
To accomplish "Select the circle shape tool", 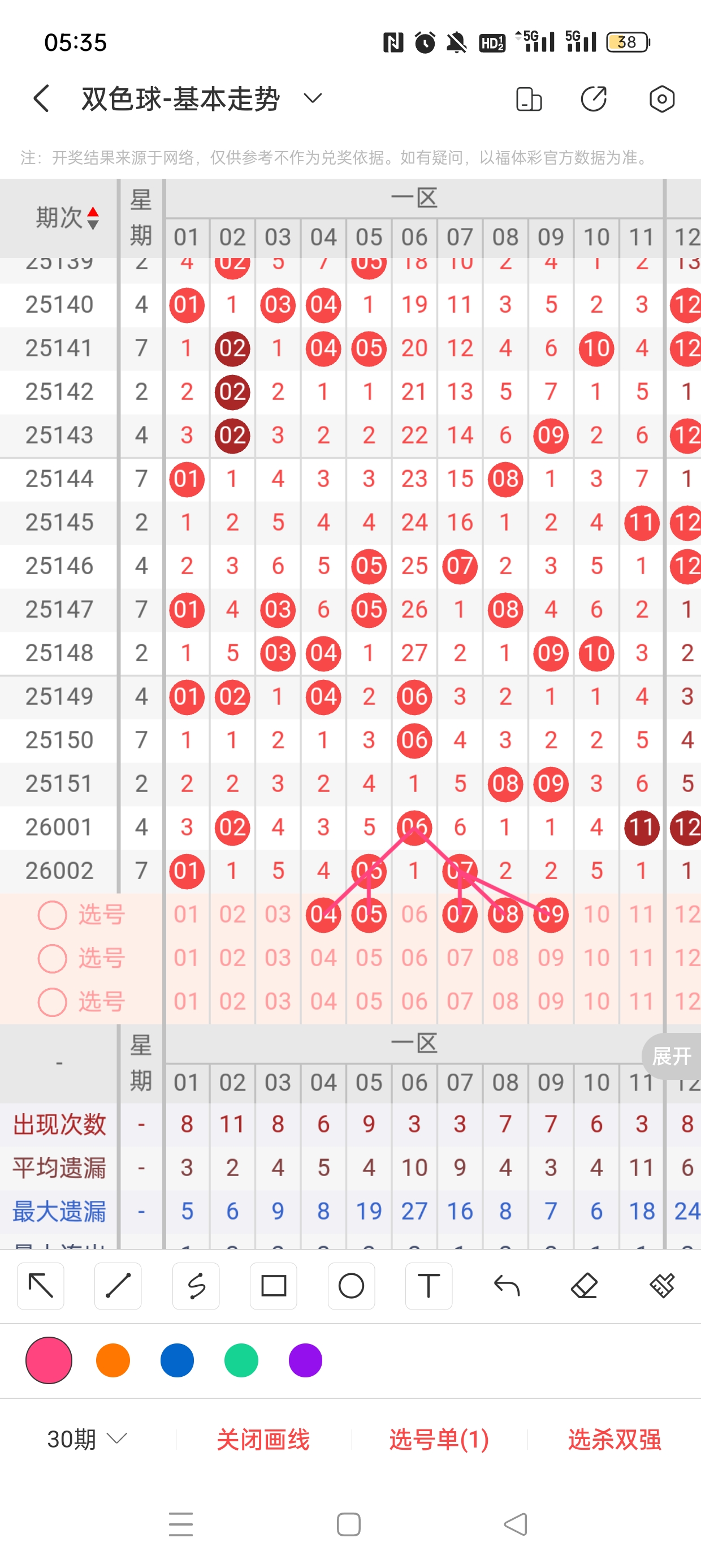I will click(x=351, y=1286).
